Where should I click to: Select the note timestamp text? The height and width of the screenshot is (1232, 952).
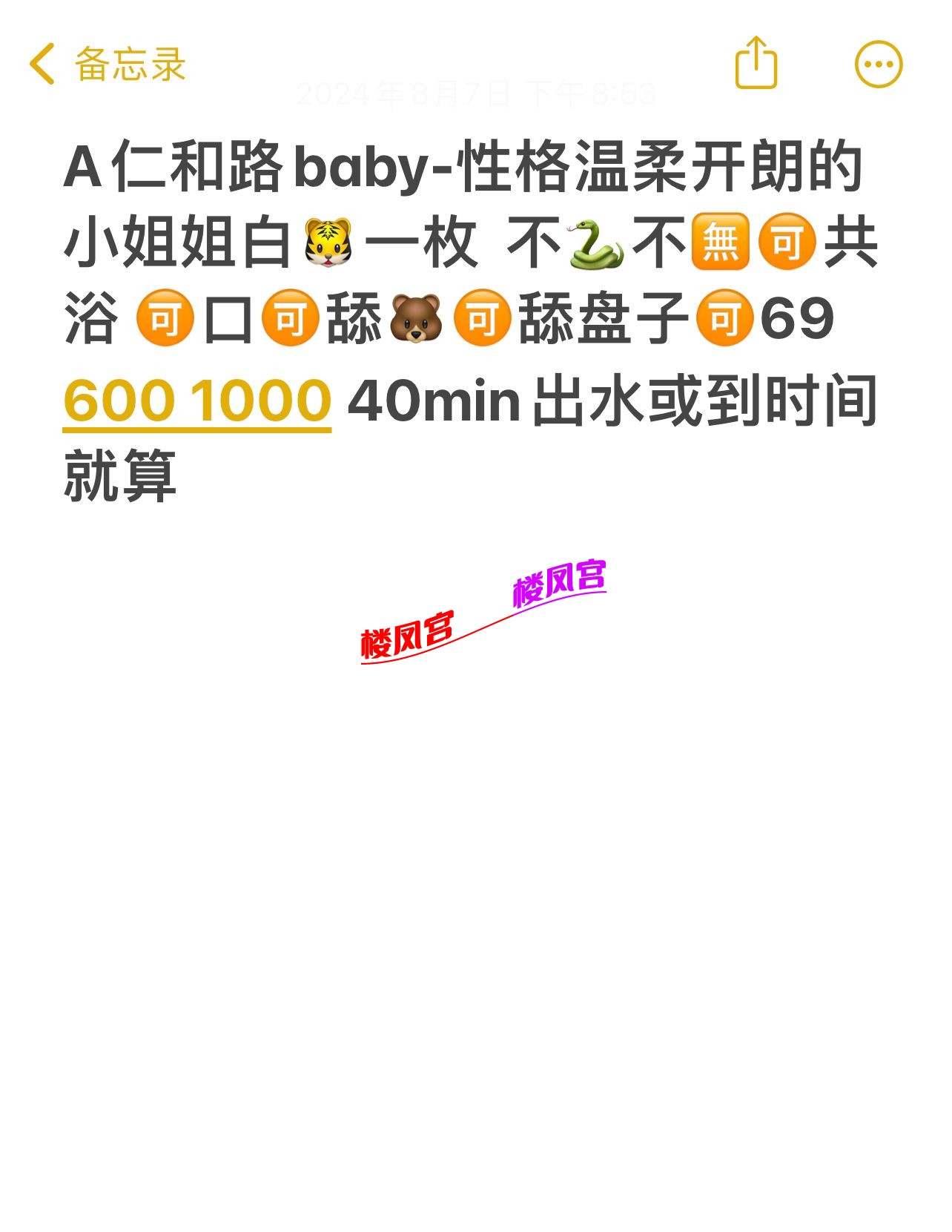pos(475,93)
